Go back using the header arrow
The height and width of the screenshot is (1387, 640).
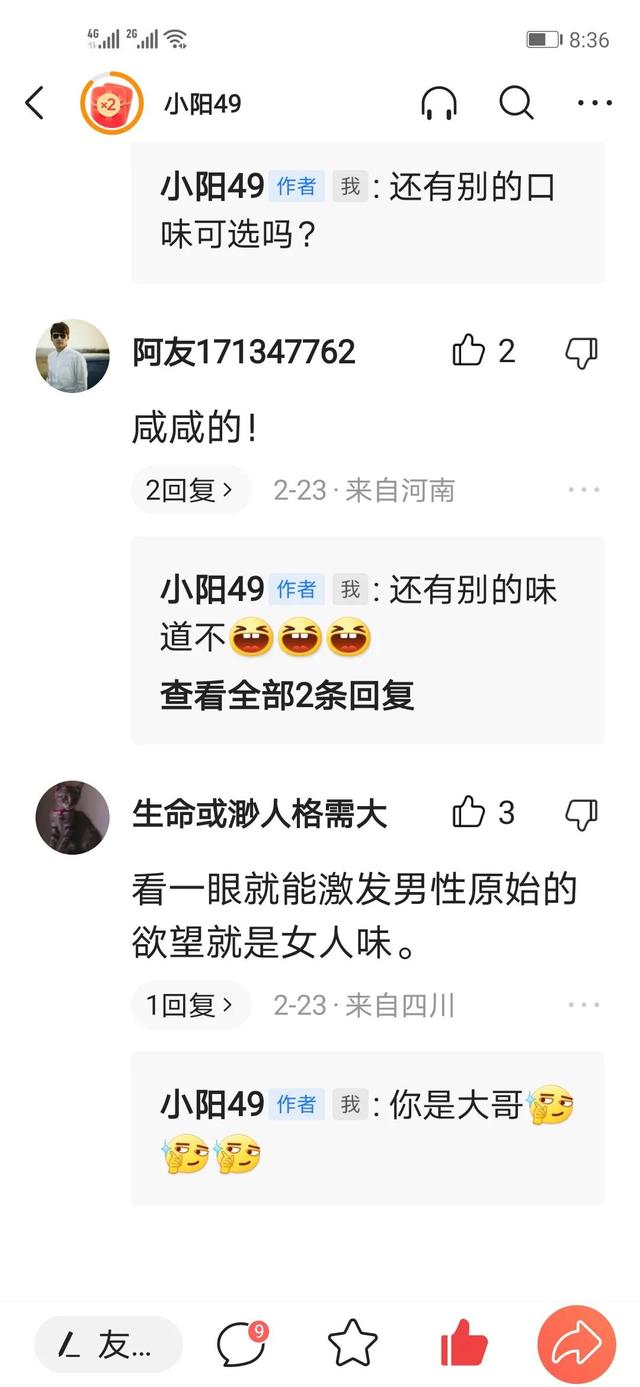[35, 103]
